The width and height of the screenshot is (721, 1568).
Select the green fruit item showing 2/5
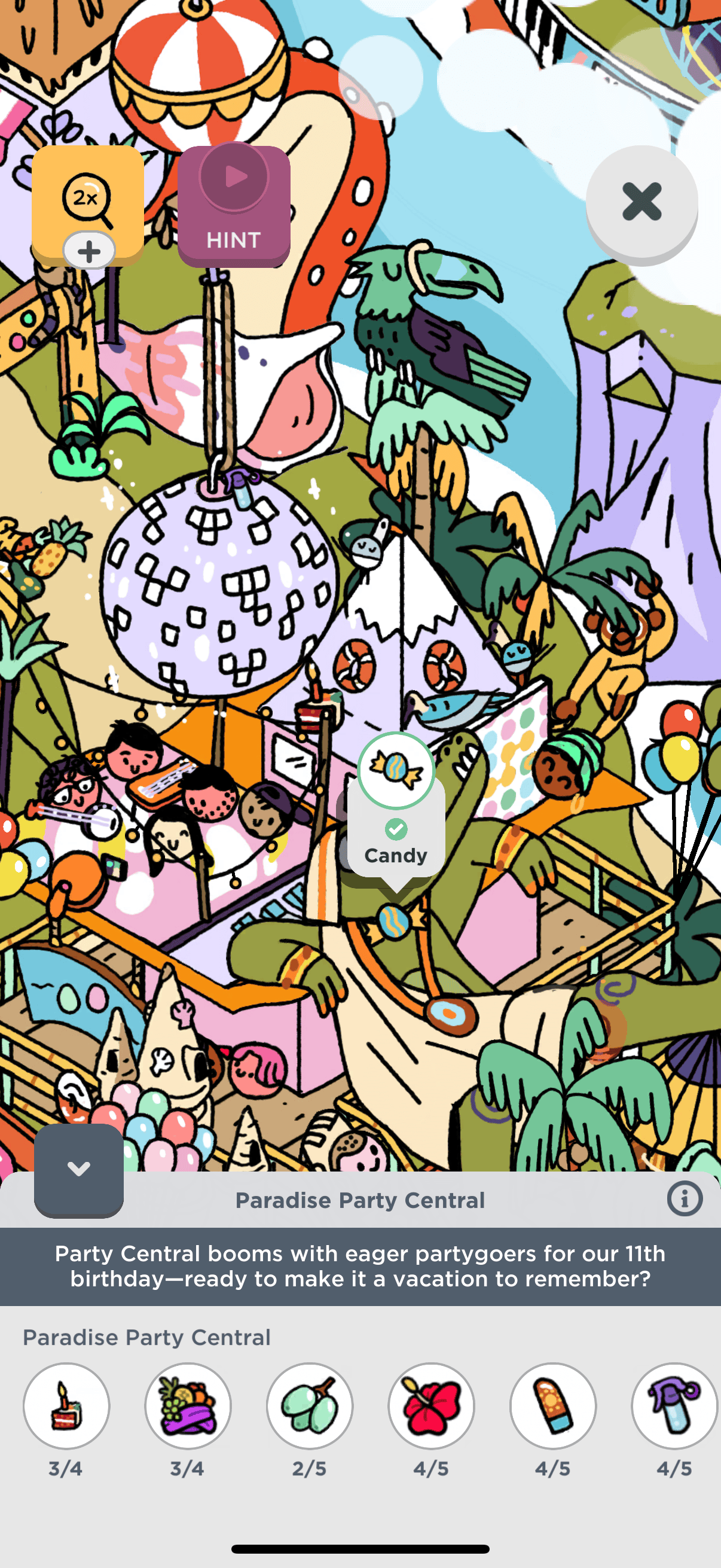point(310,1405)
